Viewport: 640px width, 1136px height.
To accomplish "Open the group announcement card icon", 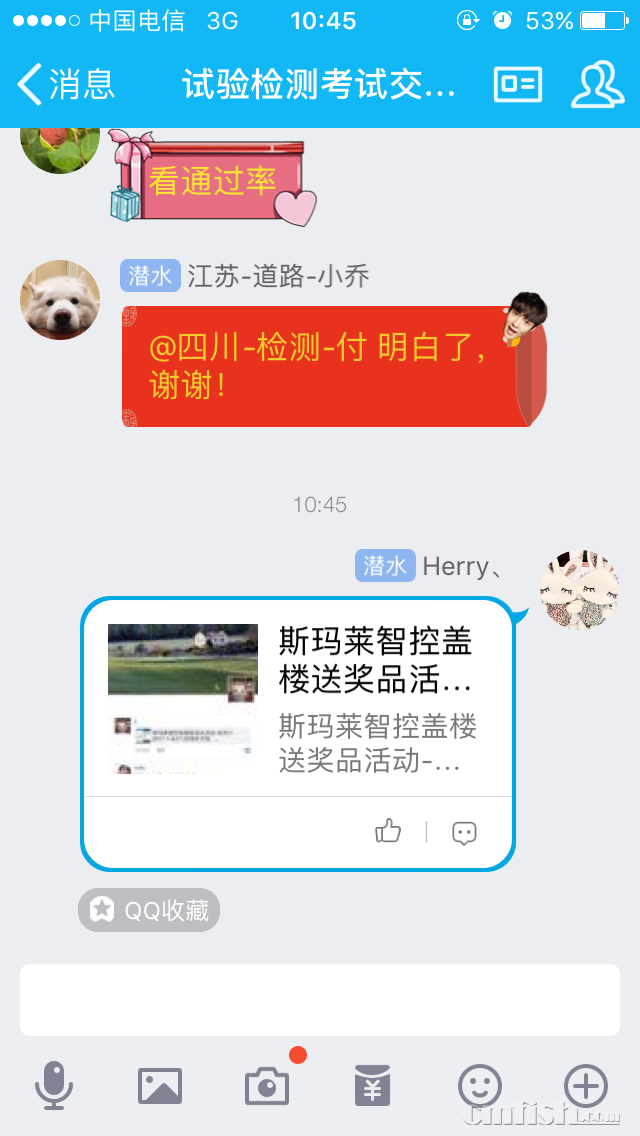I will point(518,85).
